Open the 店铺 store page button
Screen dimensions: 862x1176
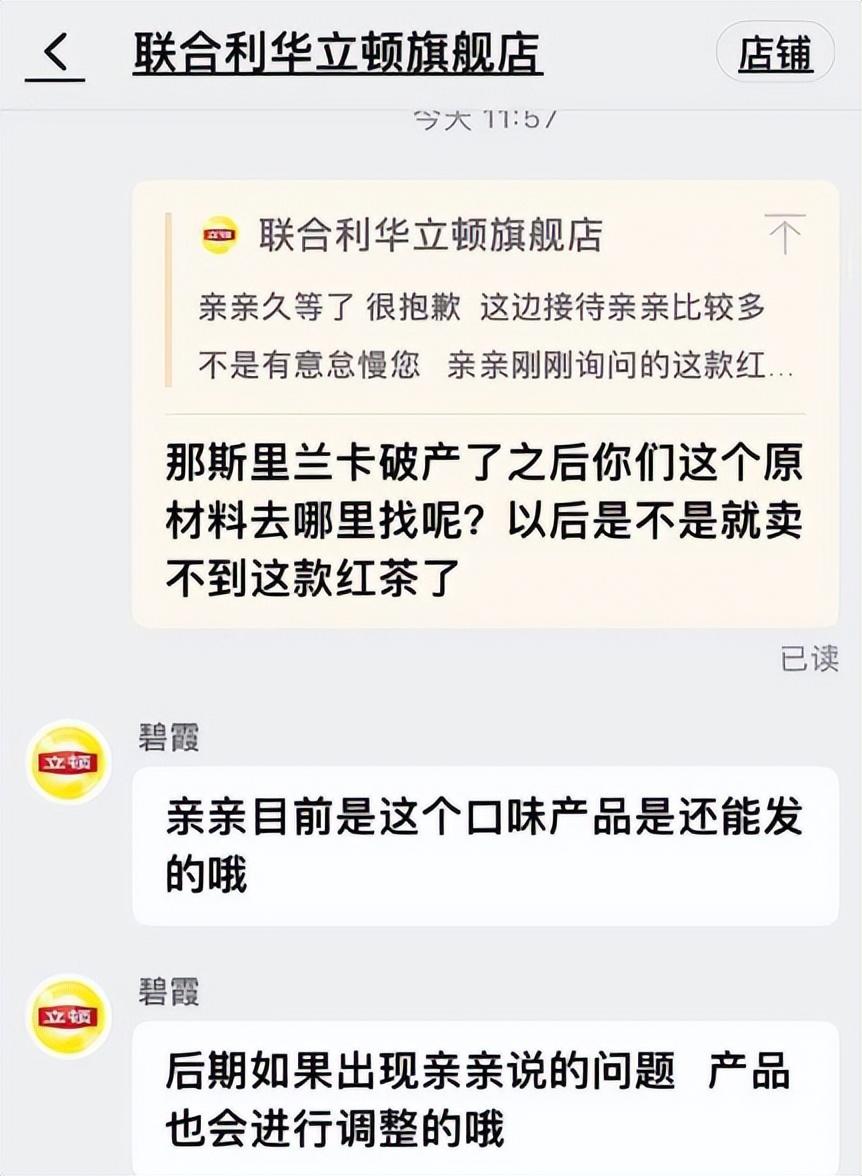pyautogui.click(x=775, y=53)
